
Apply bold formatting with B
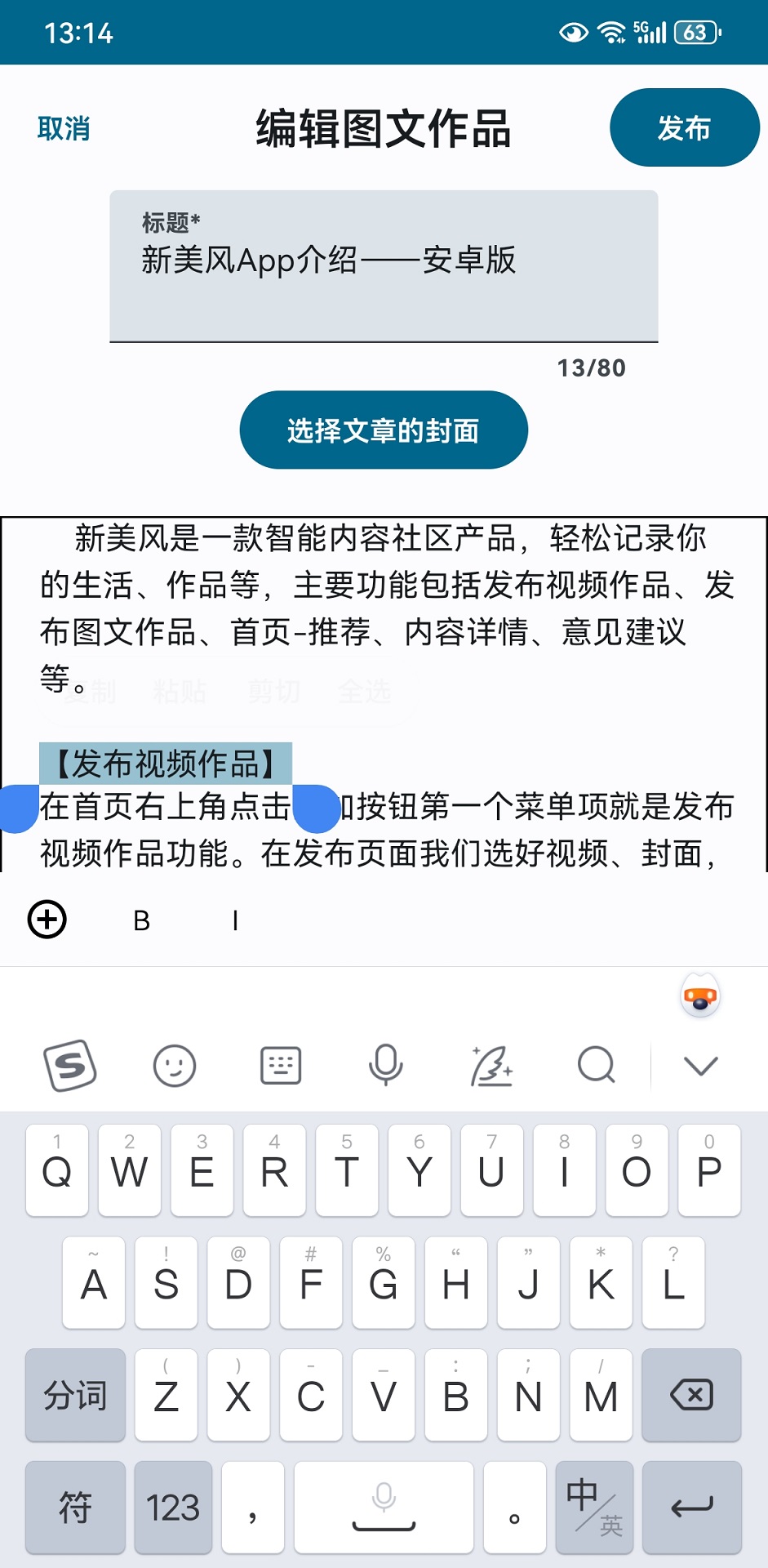point(142,921)
